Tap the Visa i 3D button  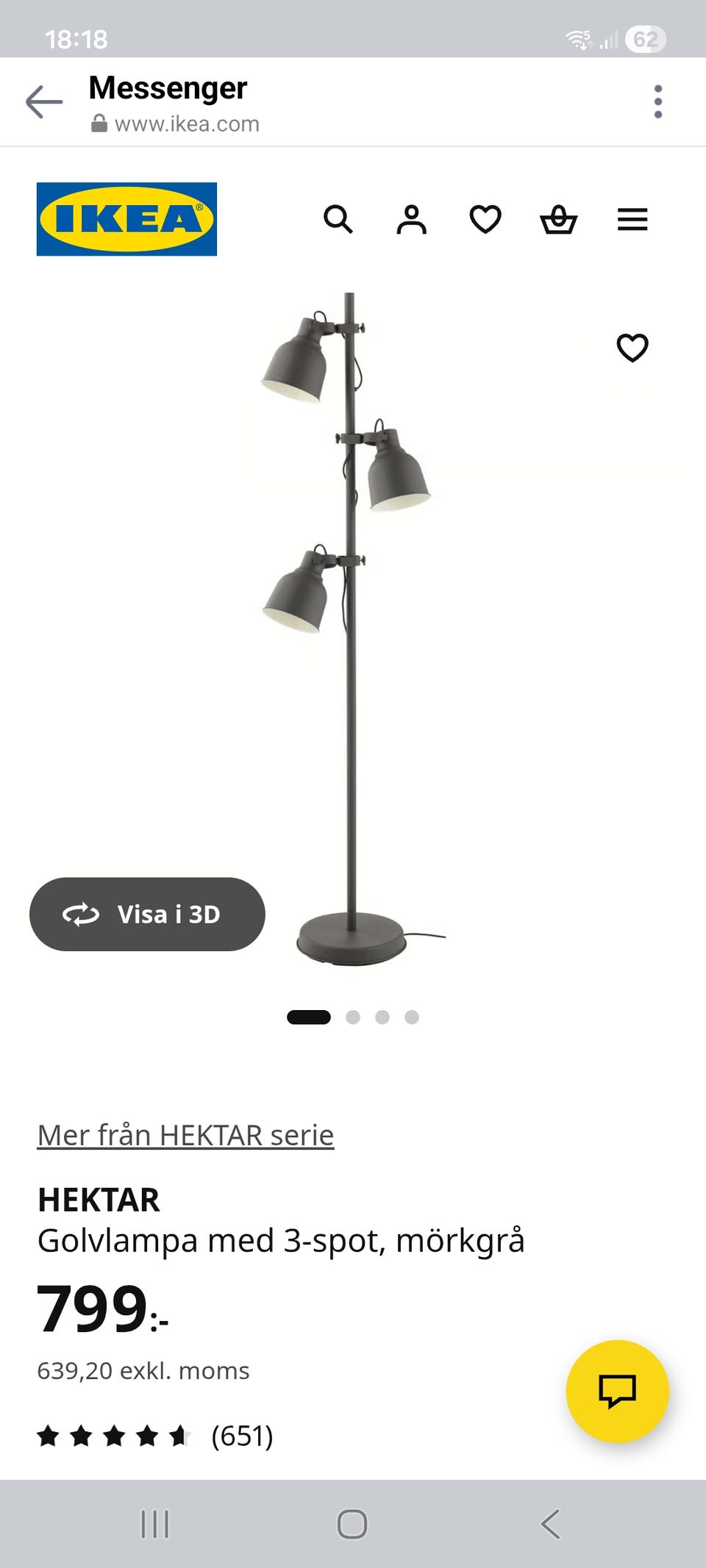coord(147,914)
